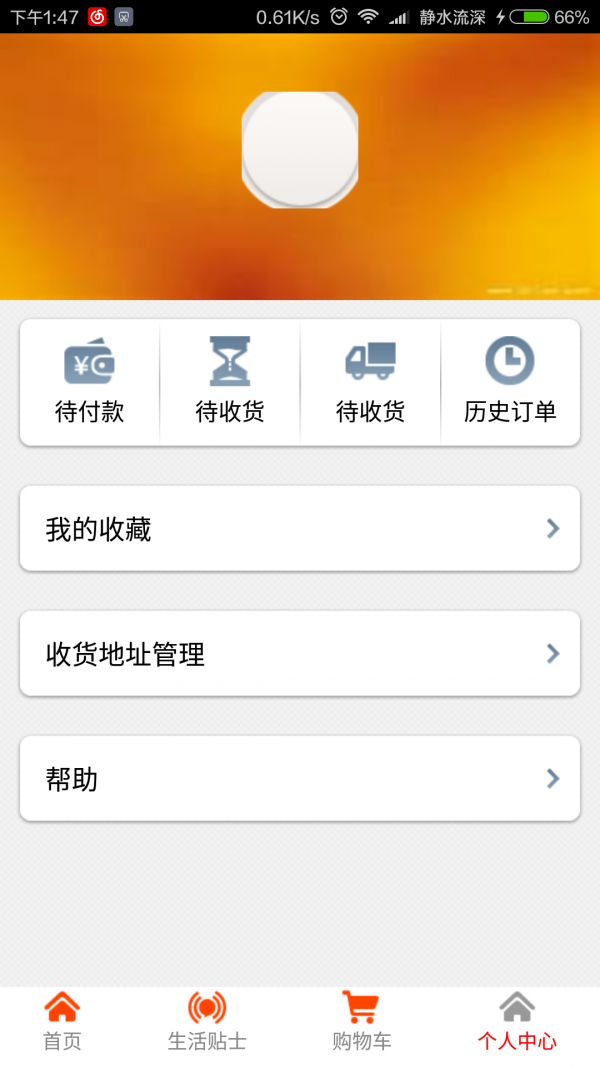Viewport: 600px width, 1067px height.
Task: View 历史订单 order history
Action: tap(510, 382)
